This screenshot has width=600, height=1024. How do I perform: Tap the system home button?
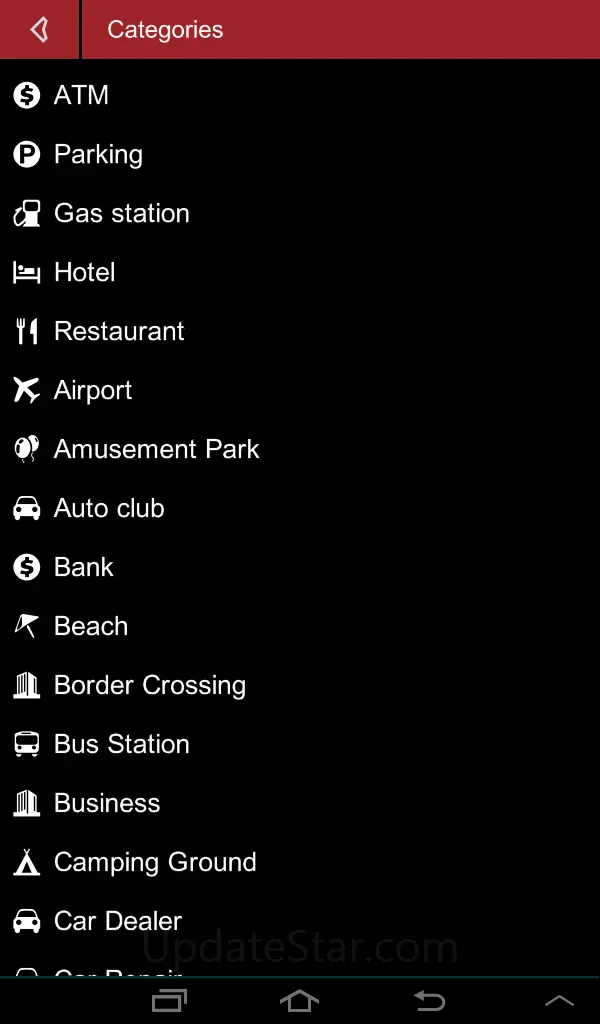point(299,1000)
